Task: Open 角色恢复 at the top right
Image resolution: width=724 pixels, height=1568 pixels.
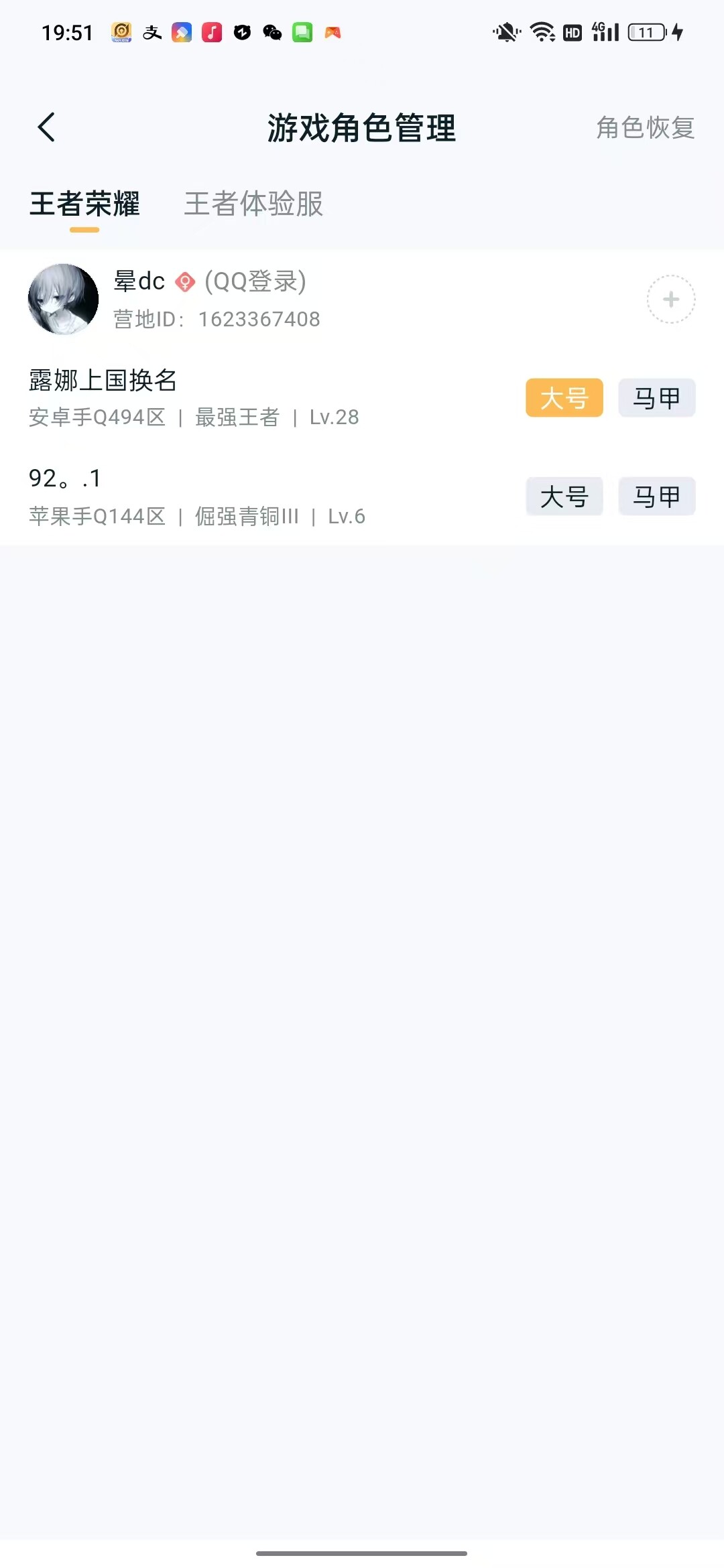Action: coord(645,127)
